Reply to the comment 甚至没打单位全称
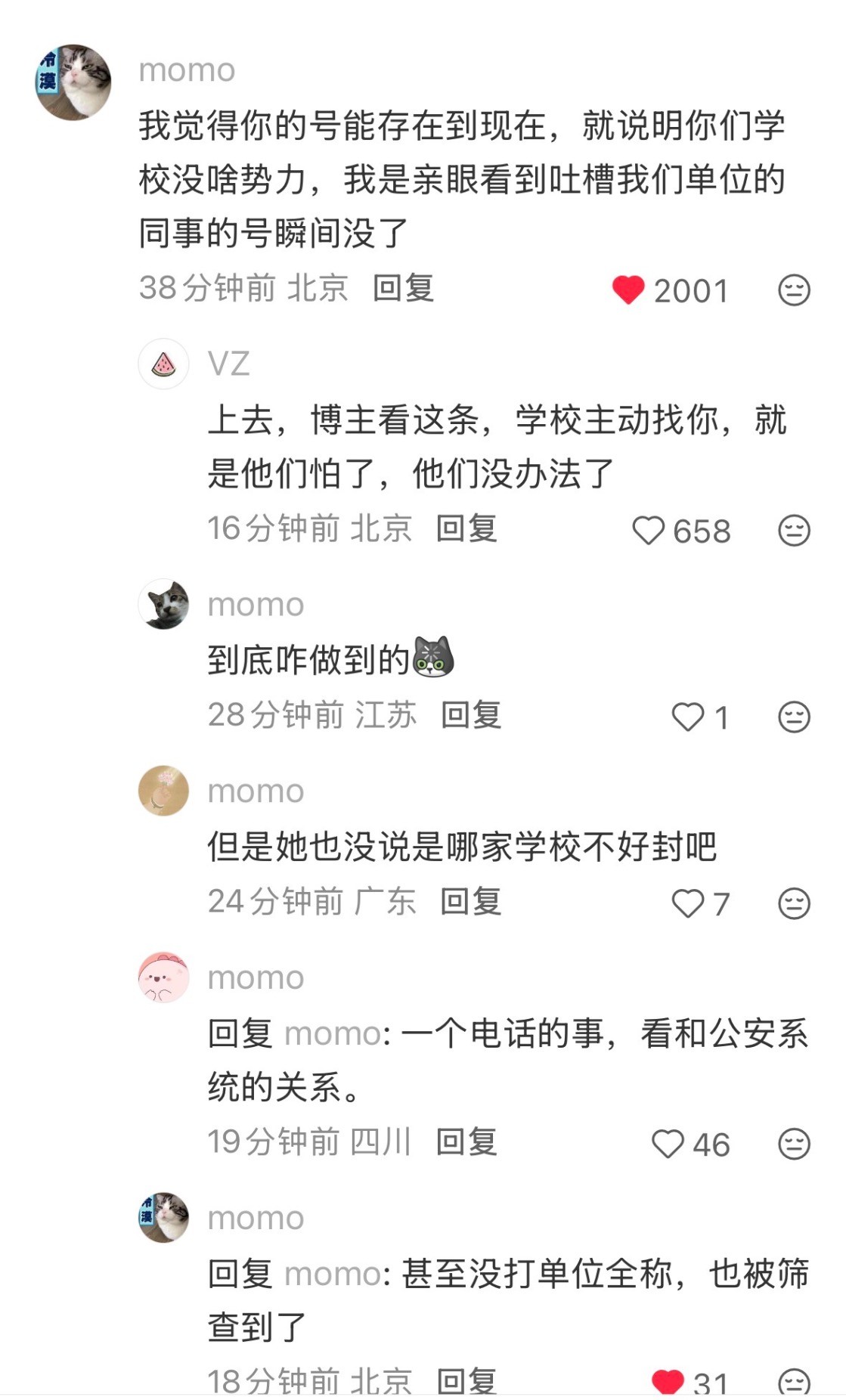Image resolution: width=846 pixels, height=1400 pixels. pos(466,1381)
